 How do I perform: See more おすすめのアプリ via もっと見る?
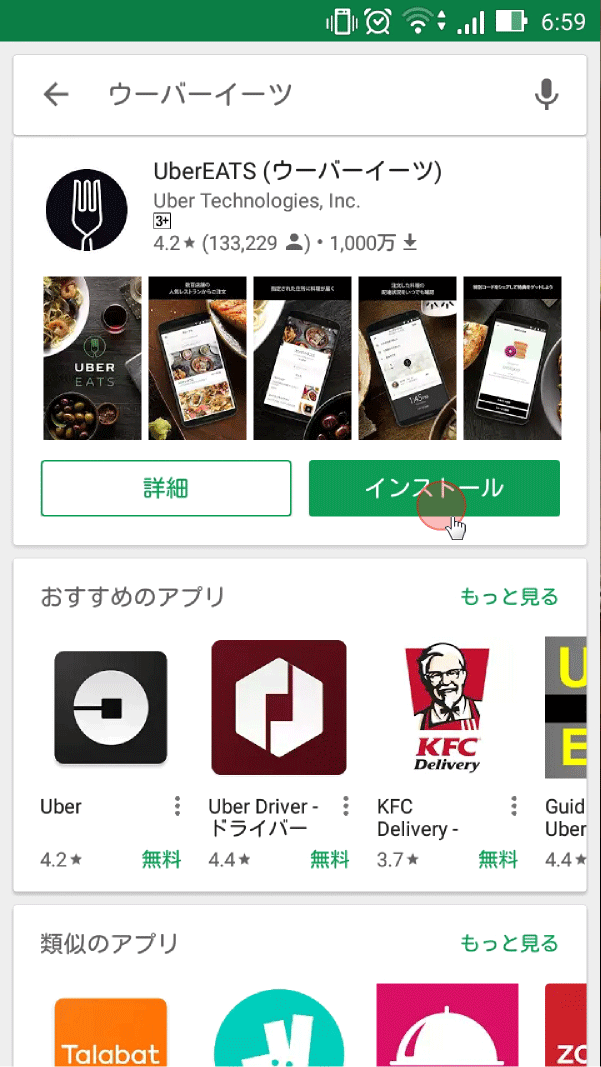pos(509,597)
